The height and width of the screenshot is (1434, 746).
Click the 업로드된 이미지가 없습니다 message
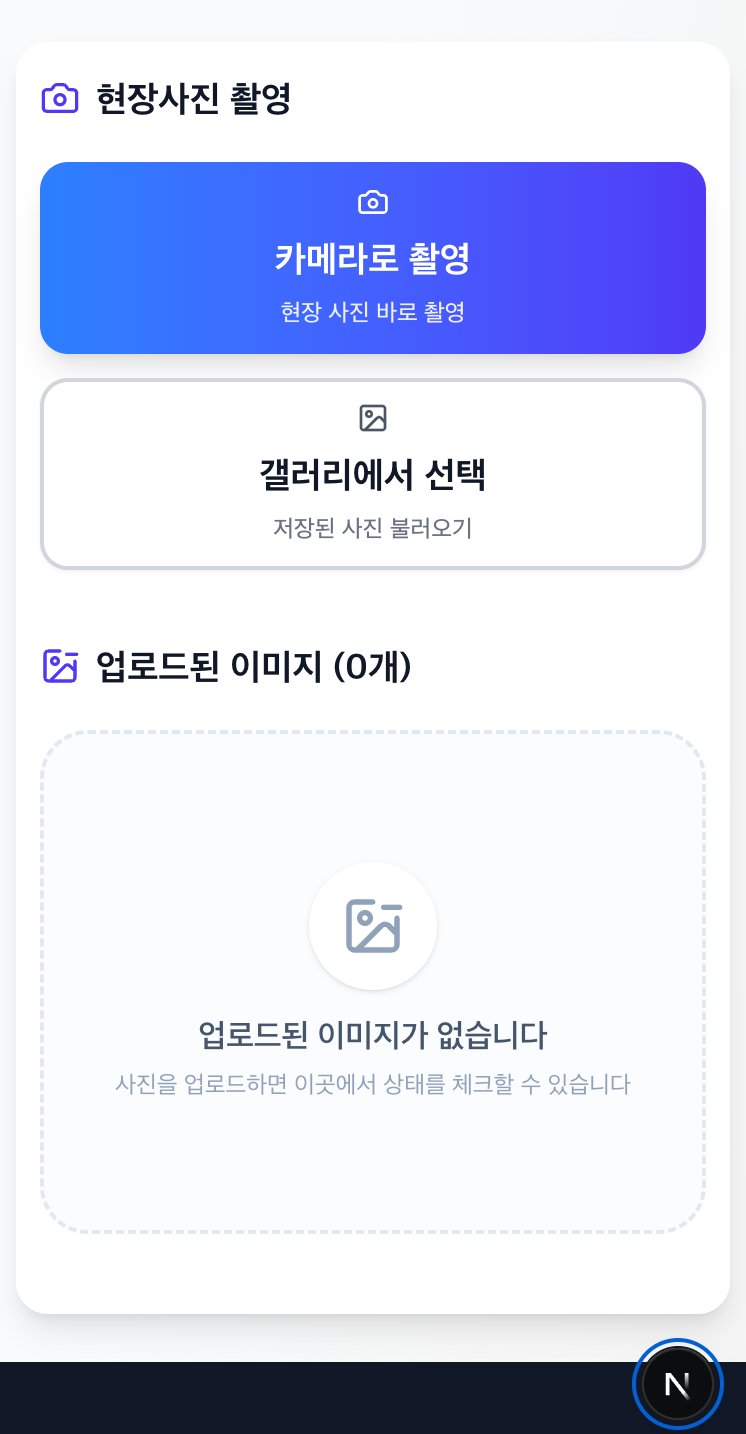click(x=372, y=1037)
